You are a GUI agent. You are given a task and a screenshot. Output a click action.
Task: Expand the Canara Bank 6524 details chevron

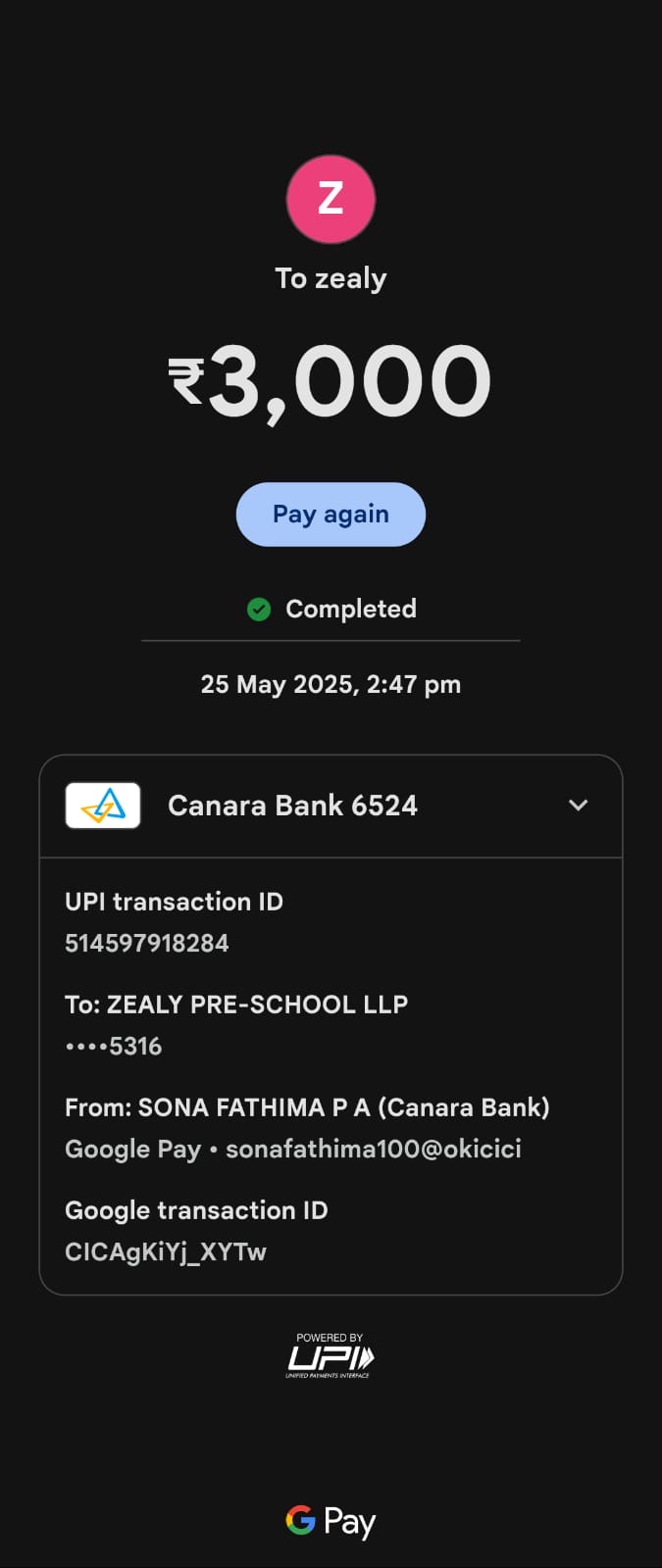click(578, 806)
